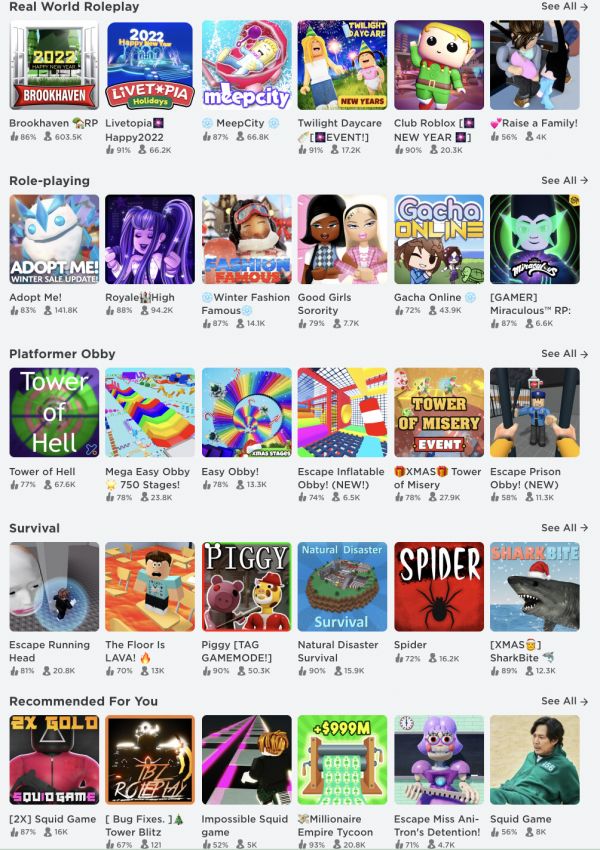Open the SharkBite game
600x850 pixels.
point(534,586)
